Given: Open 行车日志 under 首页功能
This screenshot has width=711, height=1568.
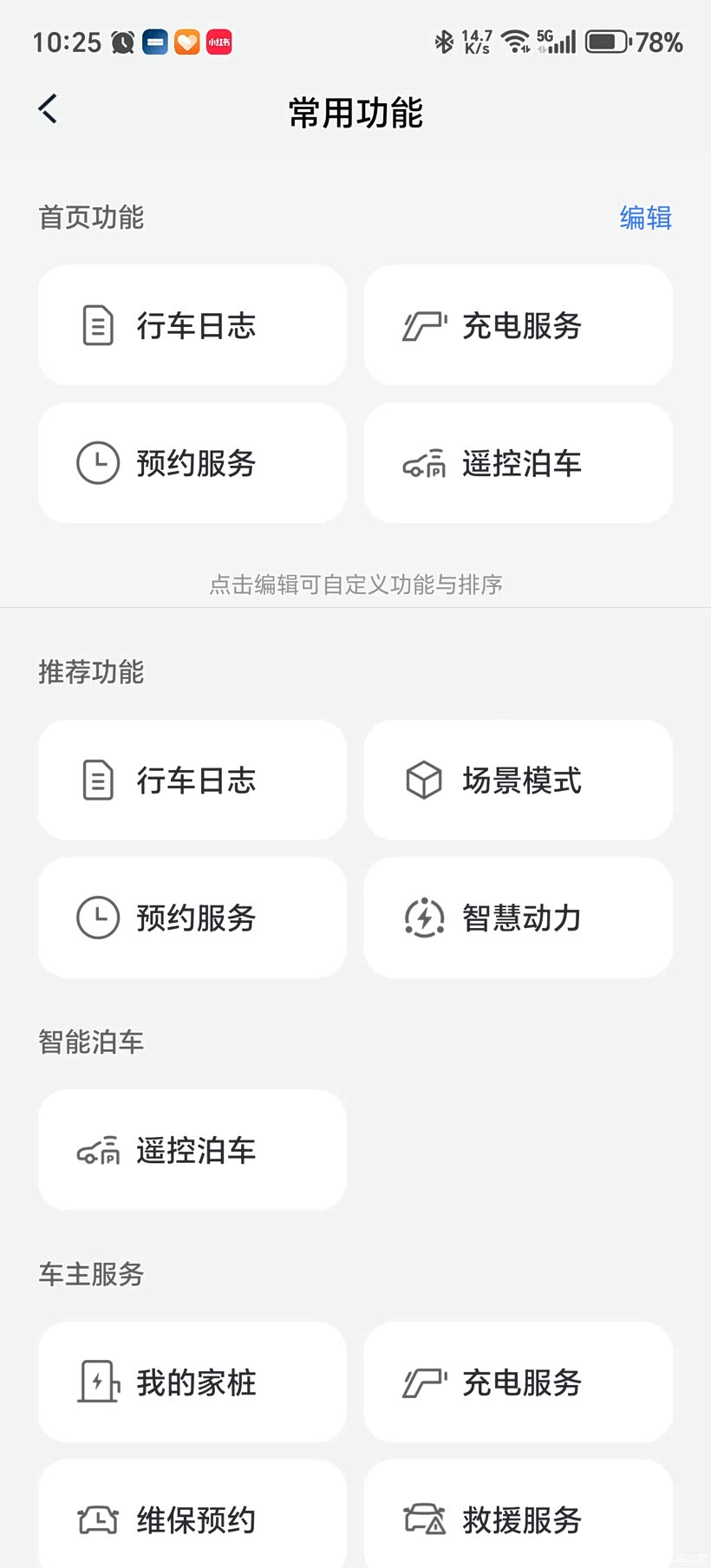Looking at the screenshot, I should [192, 326].
